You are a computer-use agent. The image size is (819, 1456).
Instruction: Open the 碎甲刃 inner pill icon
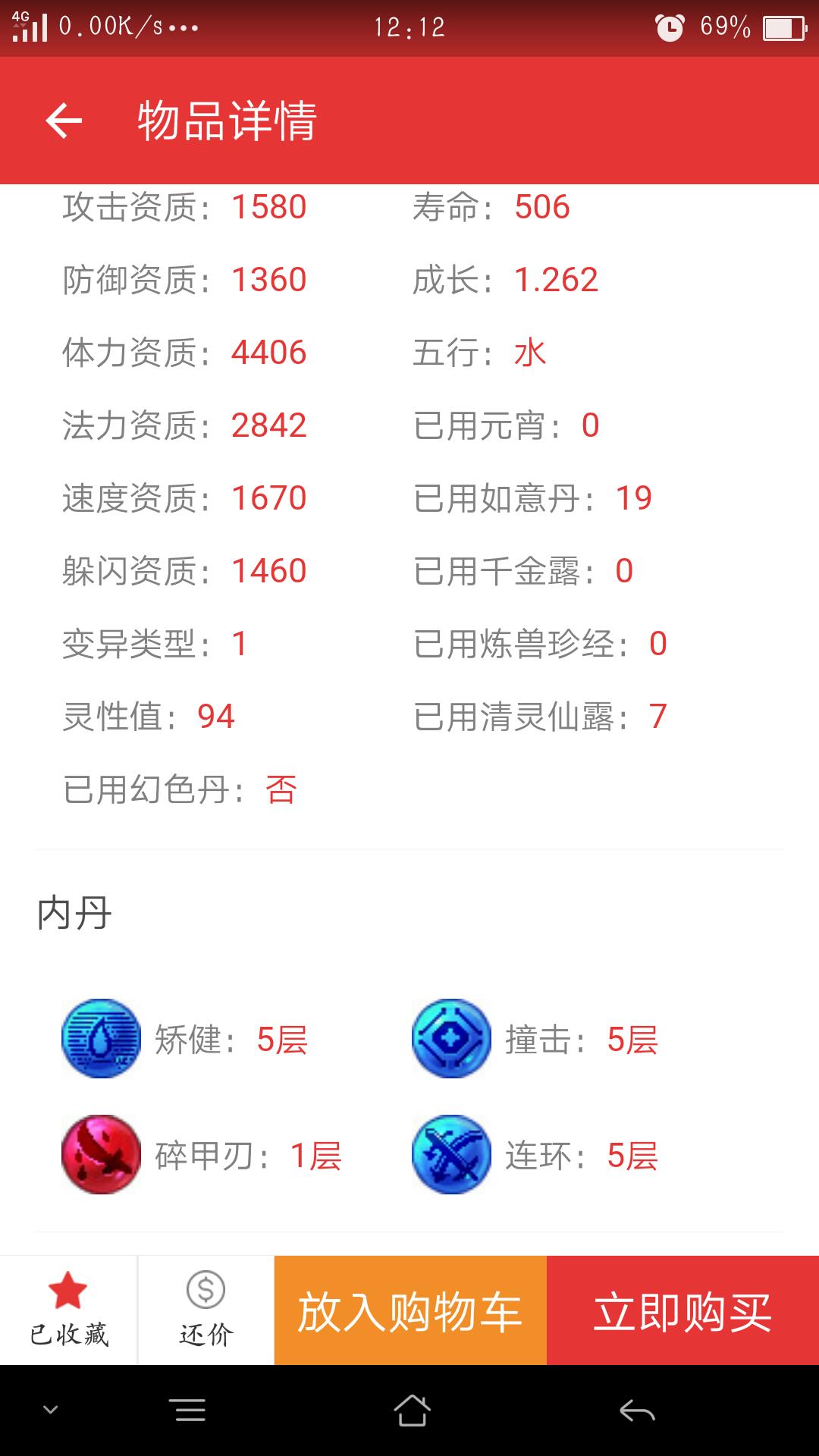click(101, 1154)
